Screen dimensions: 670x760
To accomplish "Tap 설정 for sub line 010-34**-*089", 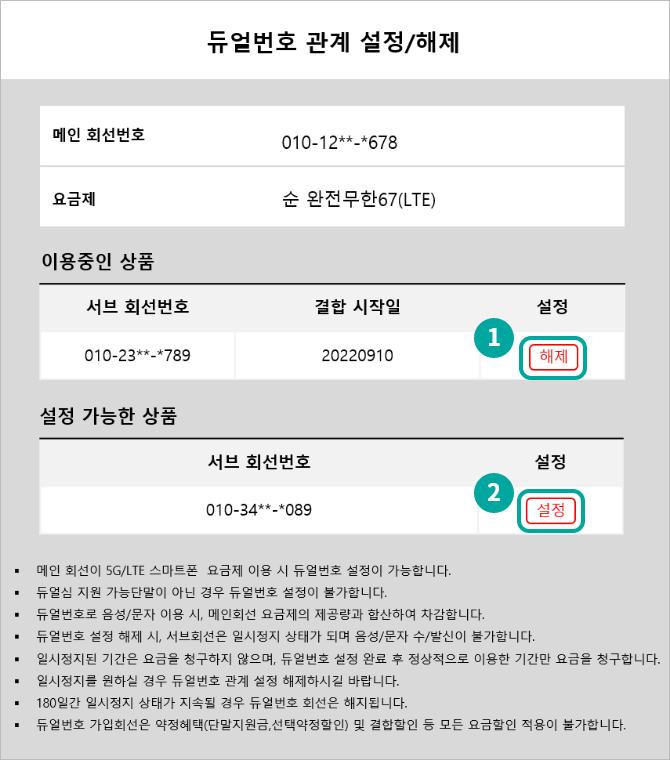I will point(551,511).
